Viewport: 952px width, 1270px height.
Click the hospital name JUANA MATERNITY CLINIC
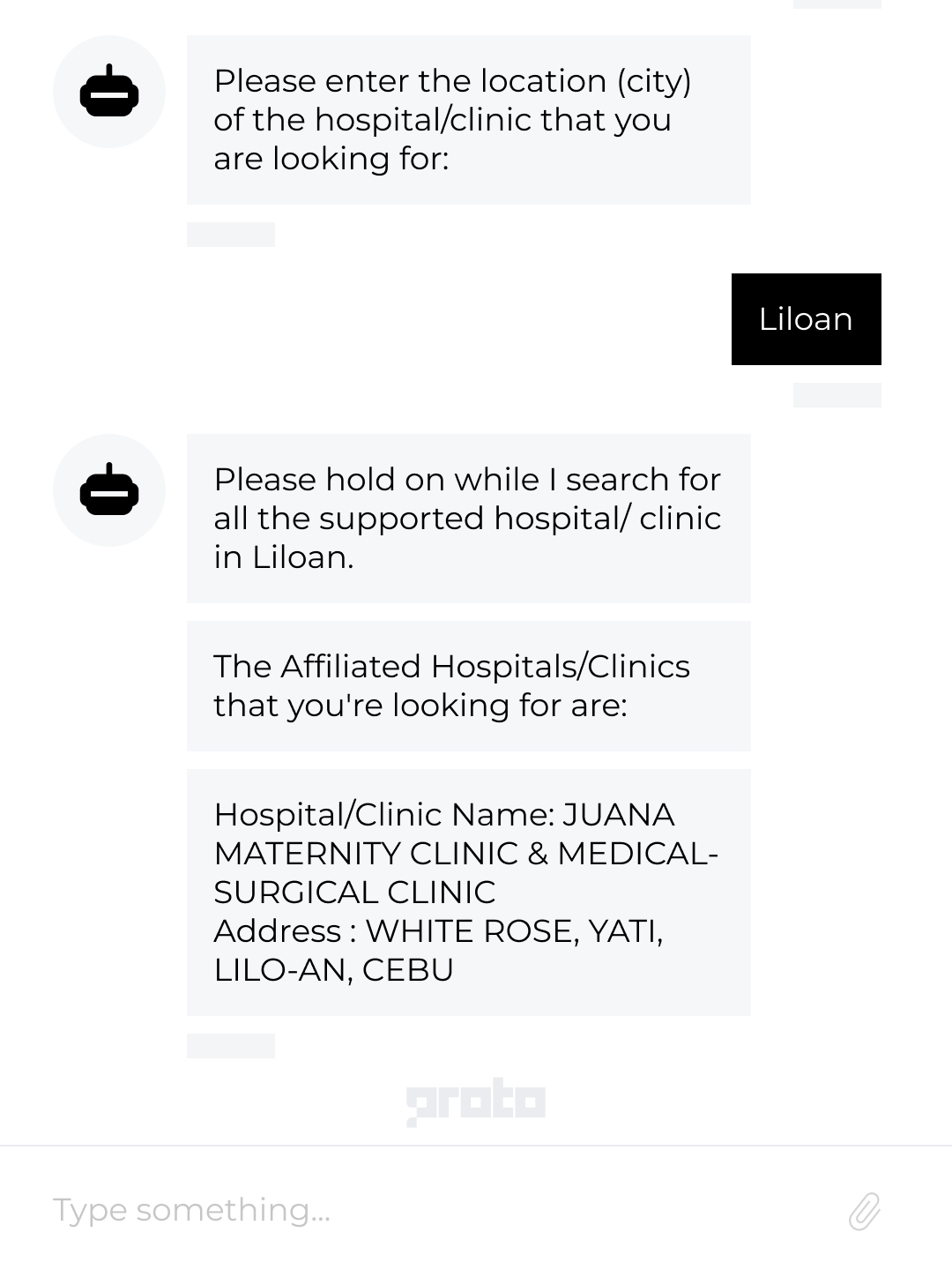467,853
